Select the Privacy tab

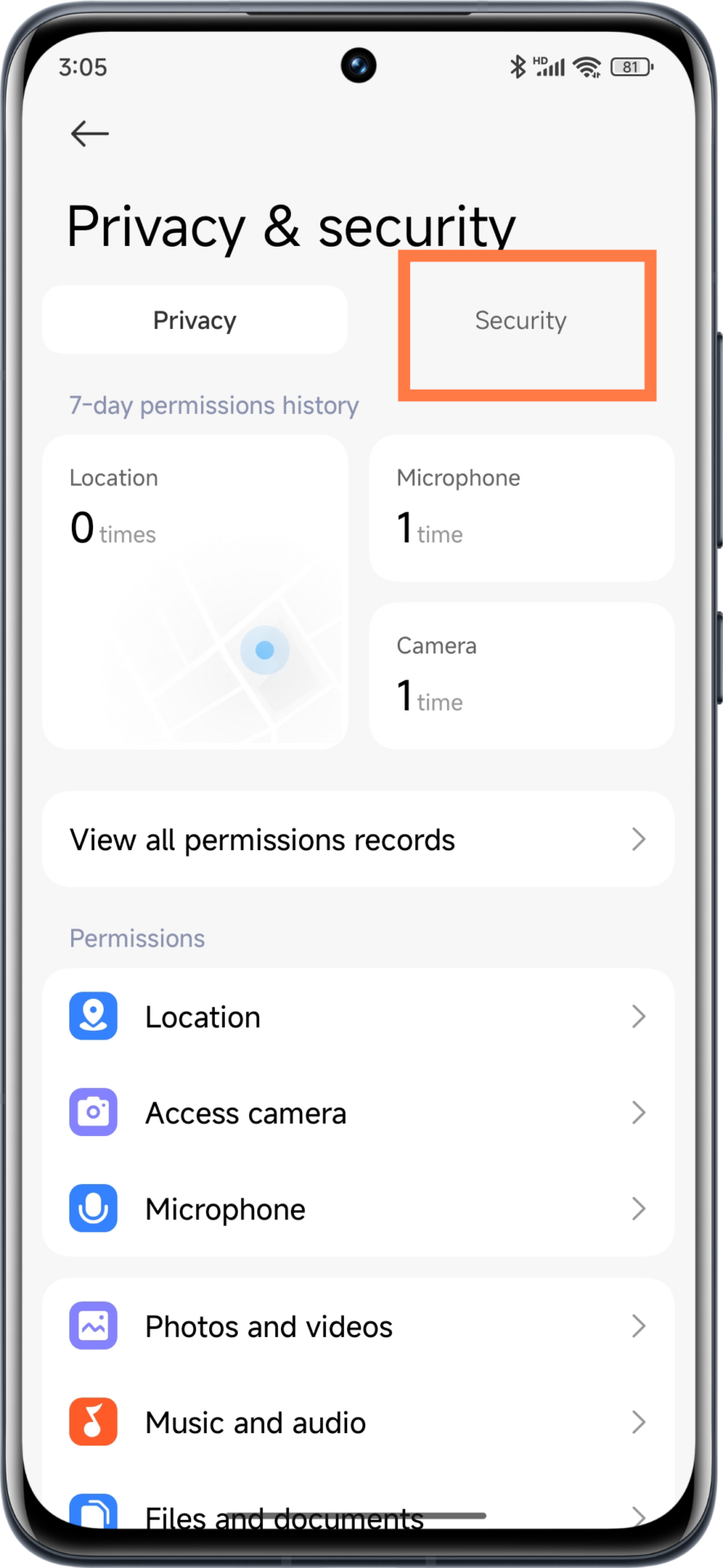194,320
